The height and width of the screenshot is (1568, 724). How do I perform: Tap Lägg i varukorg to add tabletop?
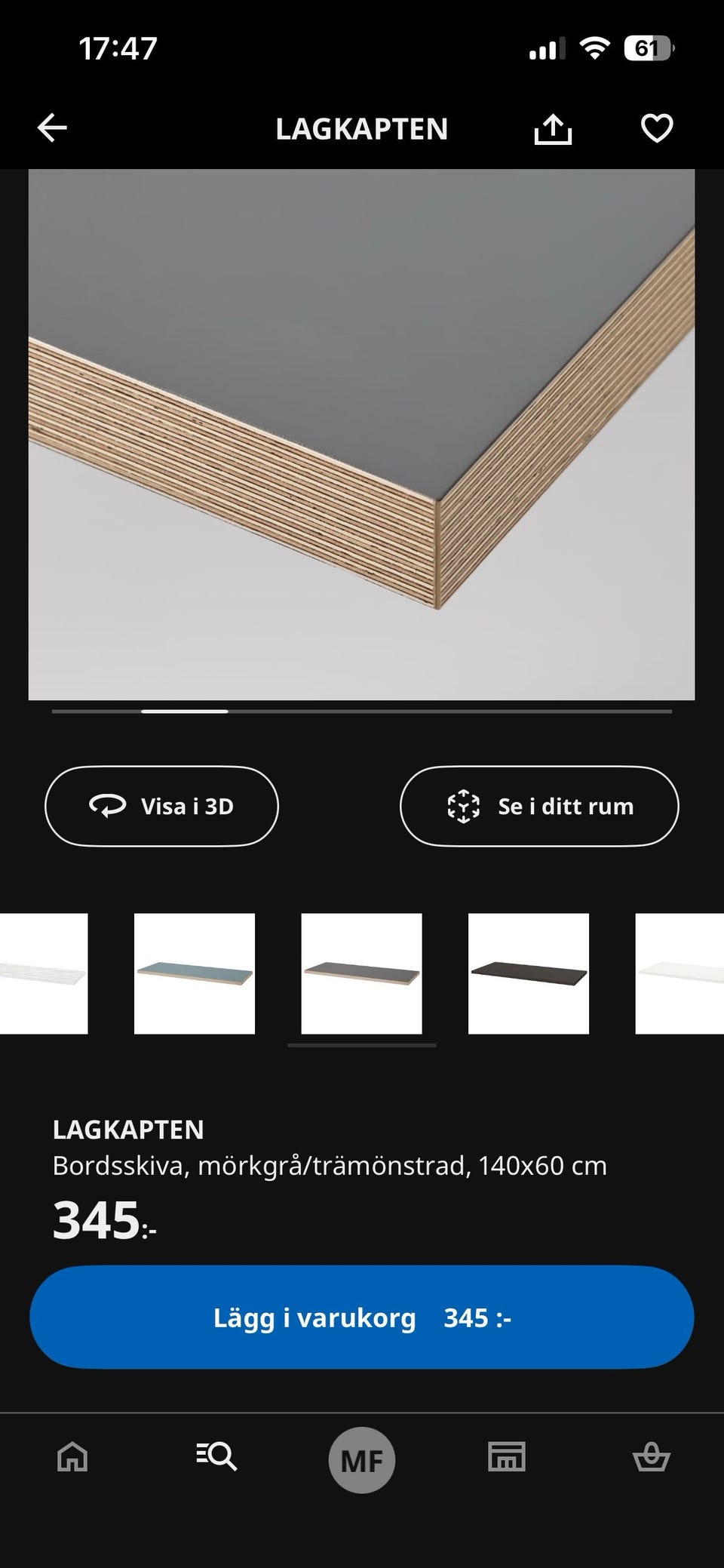(362, 1317)
